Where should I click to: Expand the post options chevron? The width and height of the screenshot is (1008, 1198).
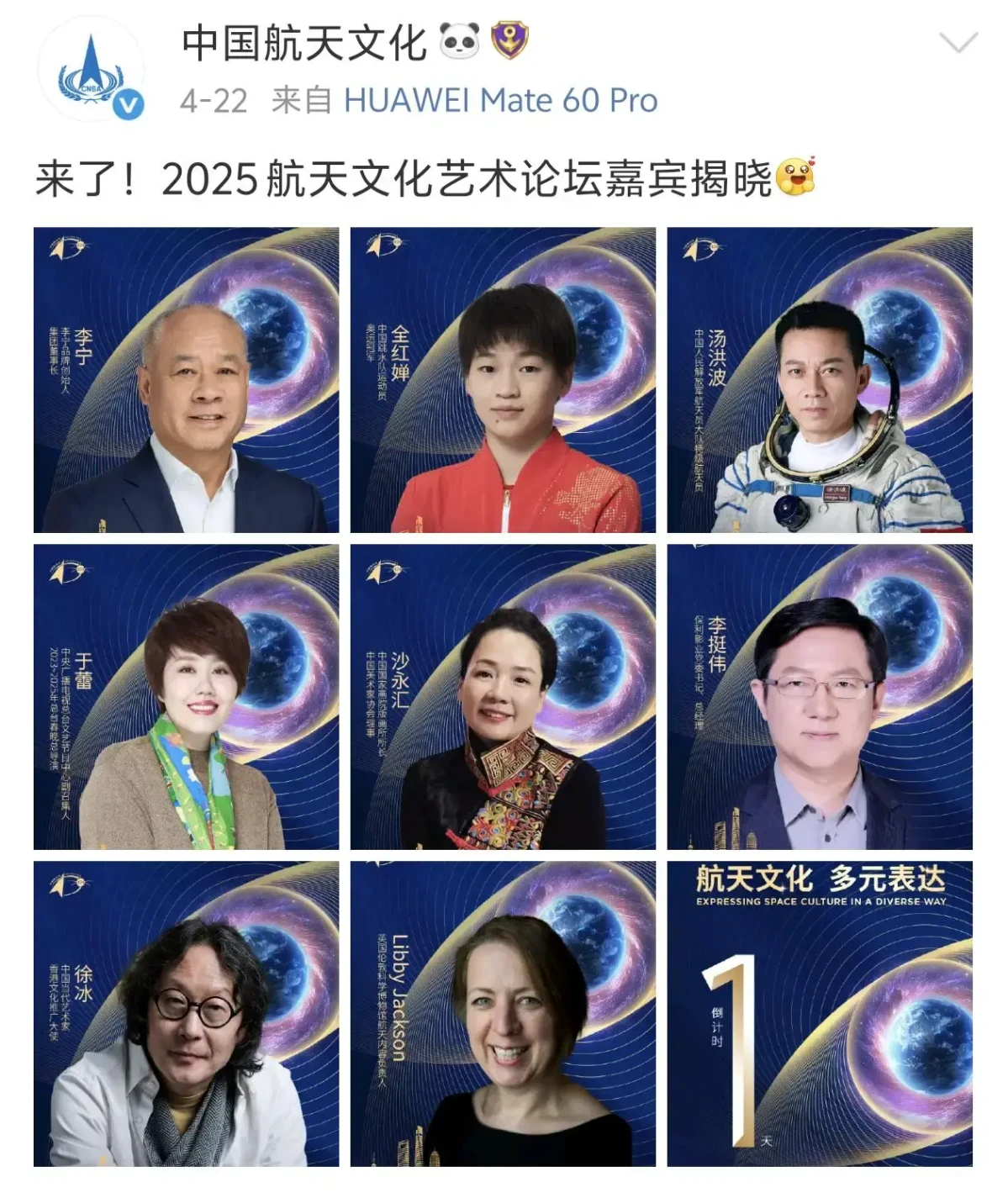click(958, 42)
